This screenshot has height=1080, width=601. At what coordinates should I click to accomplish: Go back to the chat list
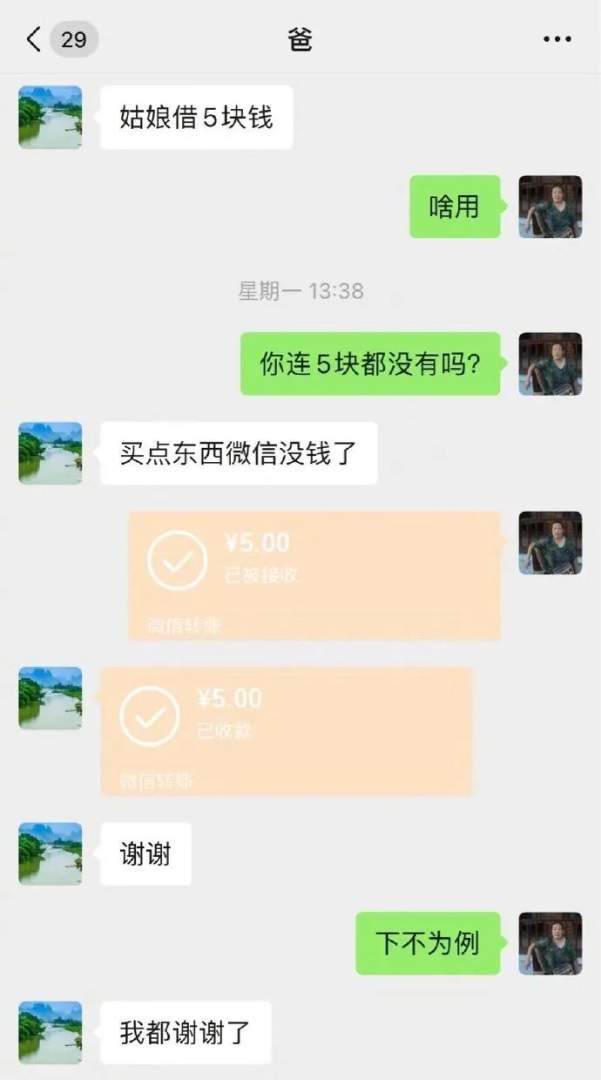[35, 39]
